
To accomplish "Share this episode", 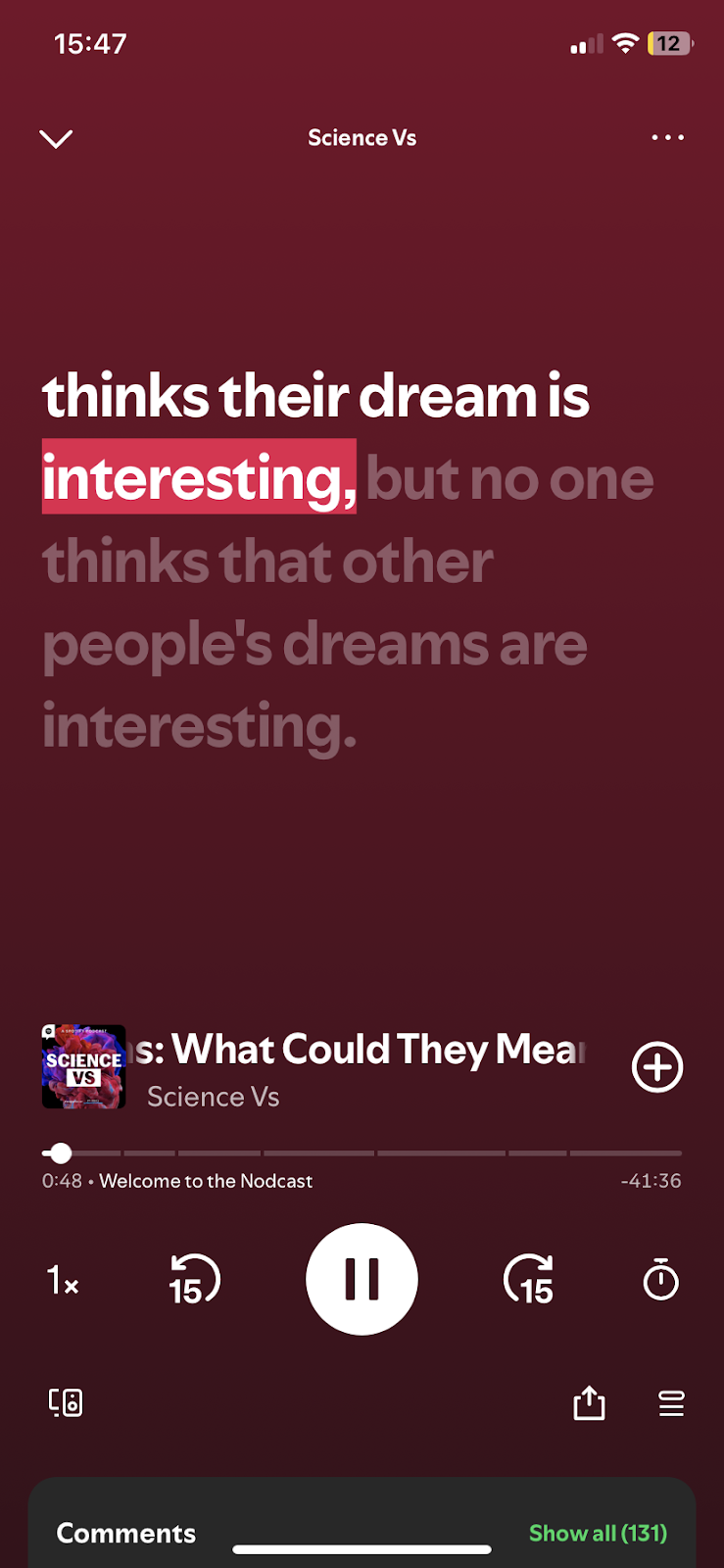I will (x=589, y=1403).
